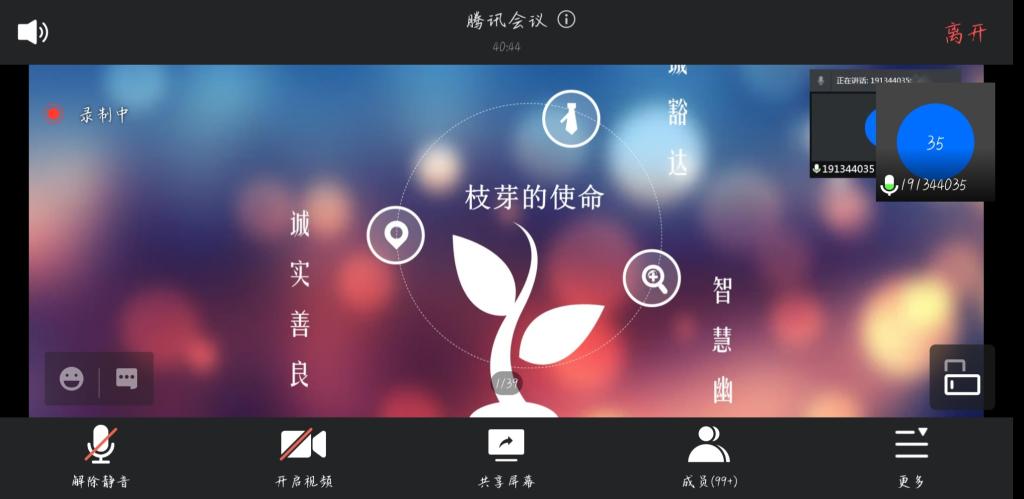Unmute the microphone with 解除静音
1024x499 pixels.
pyautogui.click(x=100, y=455)
